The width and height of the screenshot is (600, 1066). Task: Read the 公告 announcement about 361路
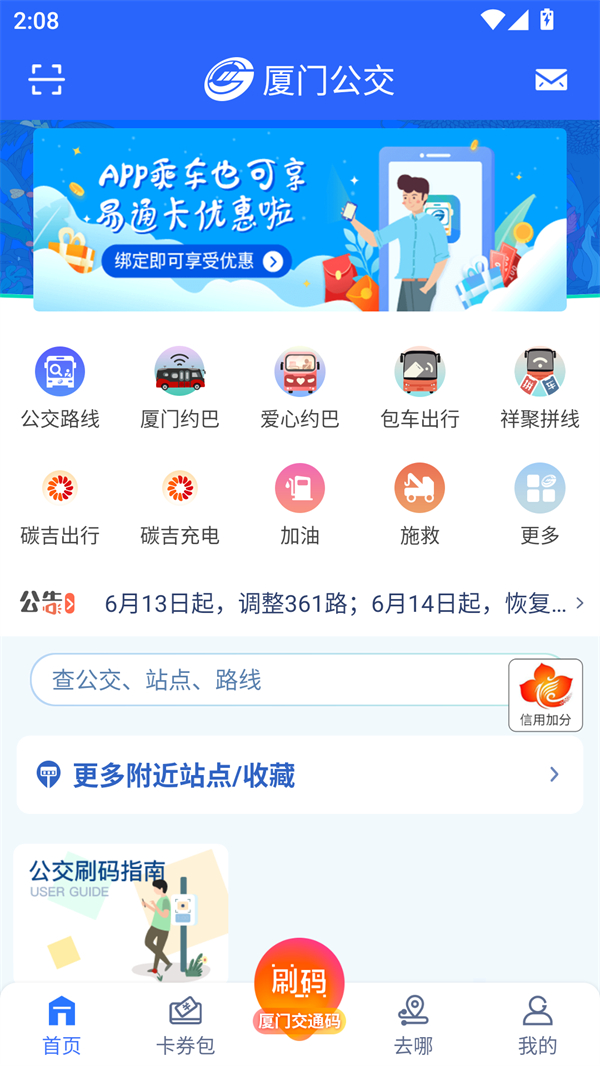click(335, 603)
